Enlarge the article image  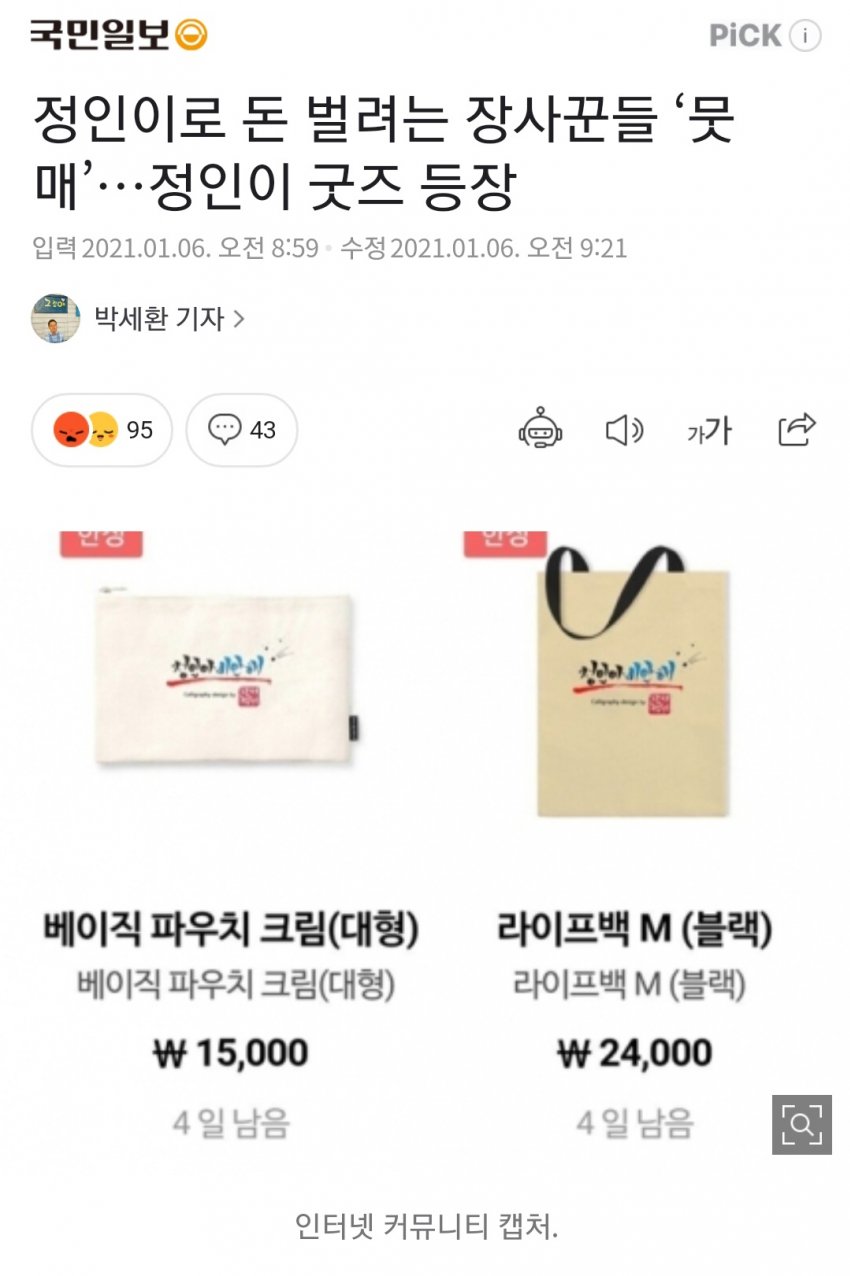tap(802, 1125)
